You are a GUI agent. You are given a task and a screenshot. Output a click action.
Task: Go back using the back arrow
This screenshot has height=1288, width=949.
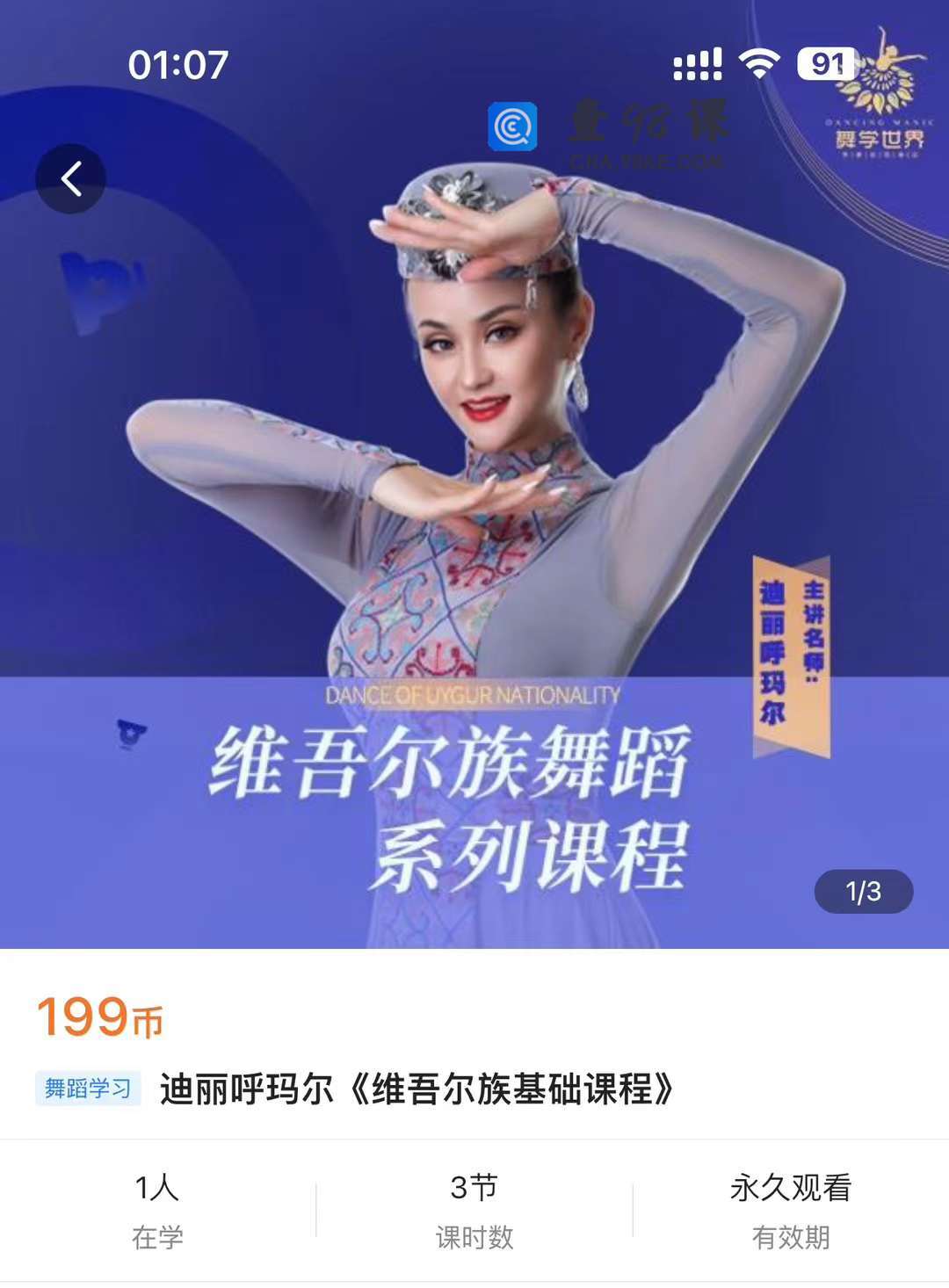click(71, 178)
